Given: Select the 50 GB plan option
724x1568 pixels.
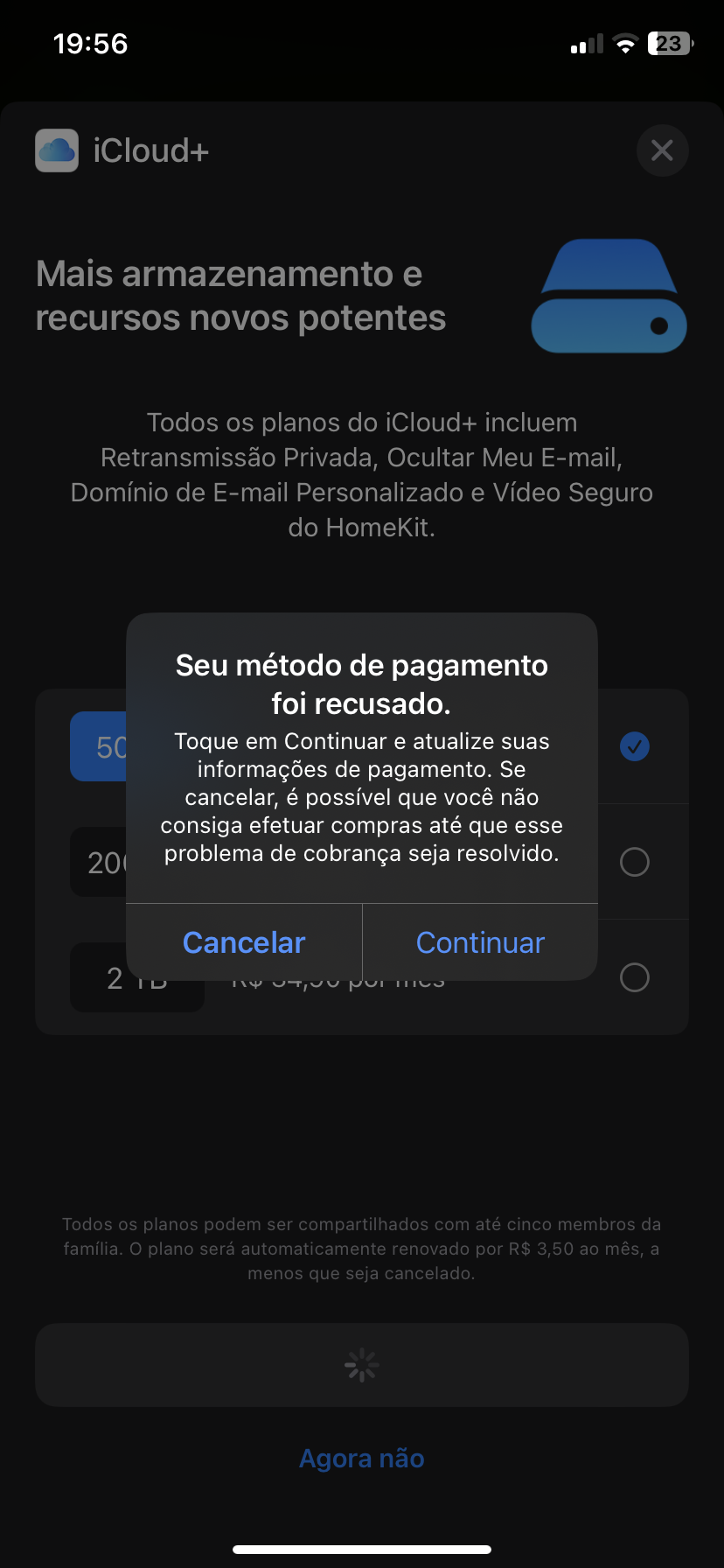Looking at the screenshot, I should (634, 746).
